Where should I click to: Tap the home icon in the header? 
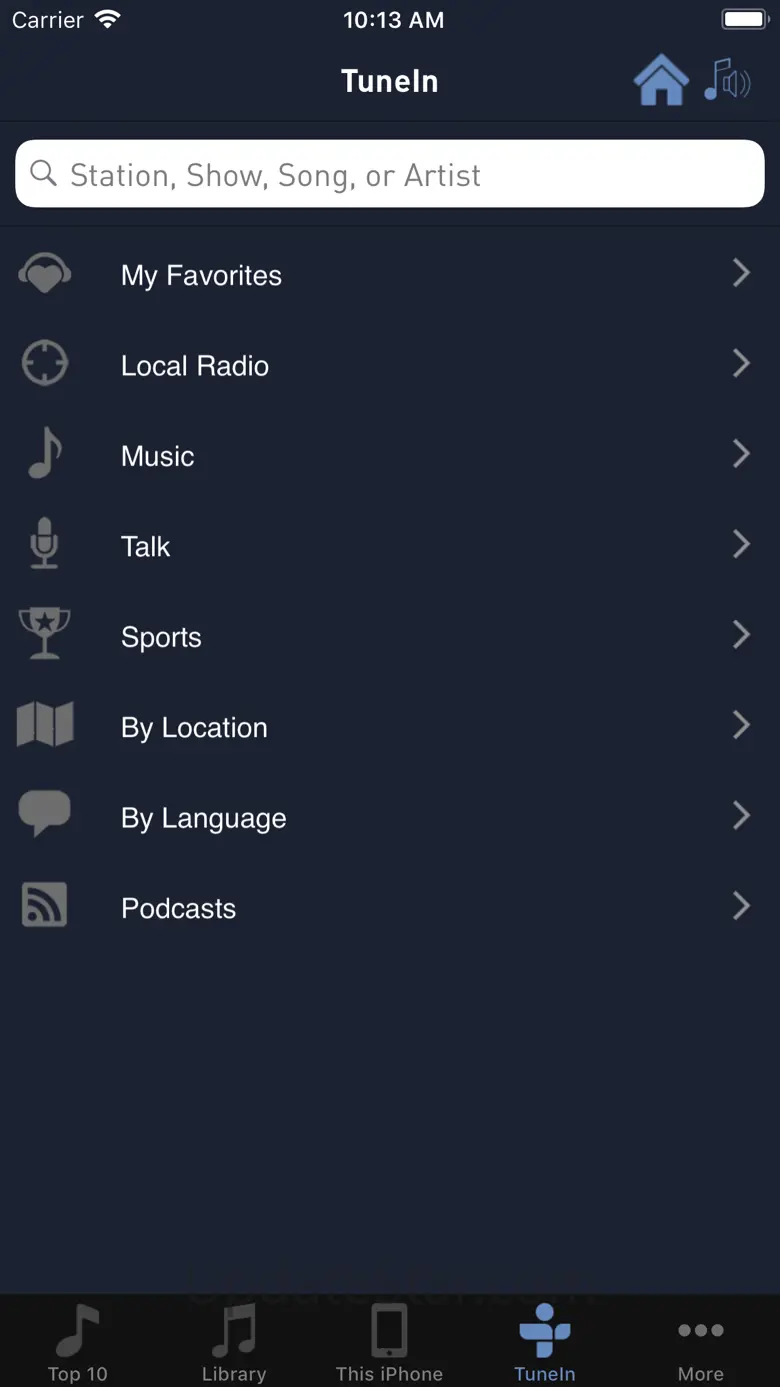coord(661,81)
